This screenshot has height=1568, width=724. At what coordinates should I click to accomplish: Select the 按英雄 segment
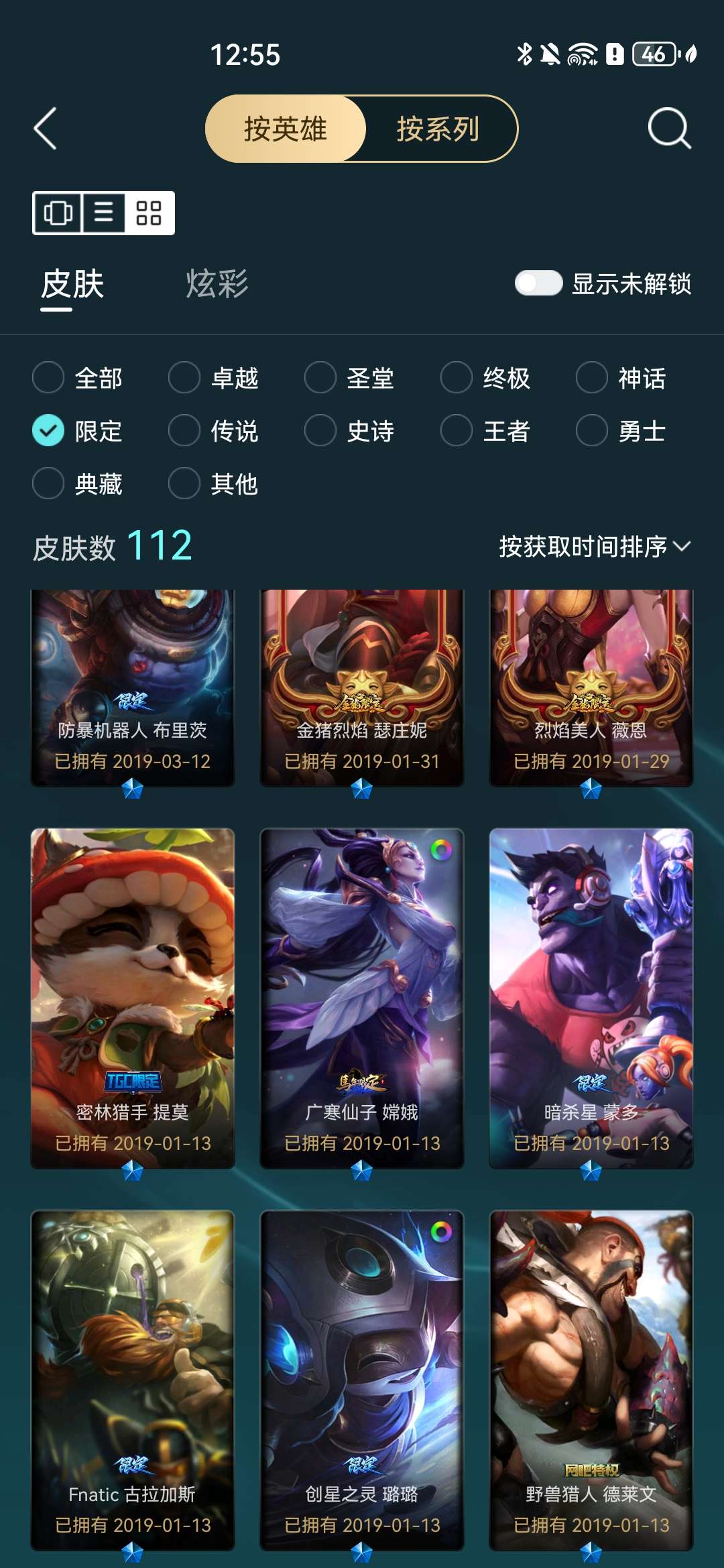286,129
